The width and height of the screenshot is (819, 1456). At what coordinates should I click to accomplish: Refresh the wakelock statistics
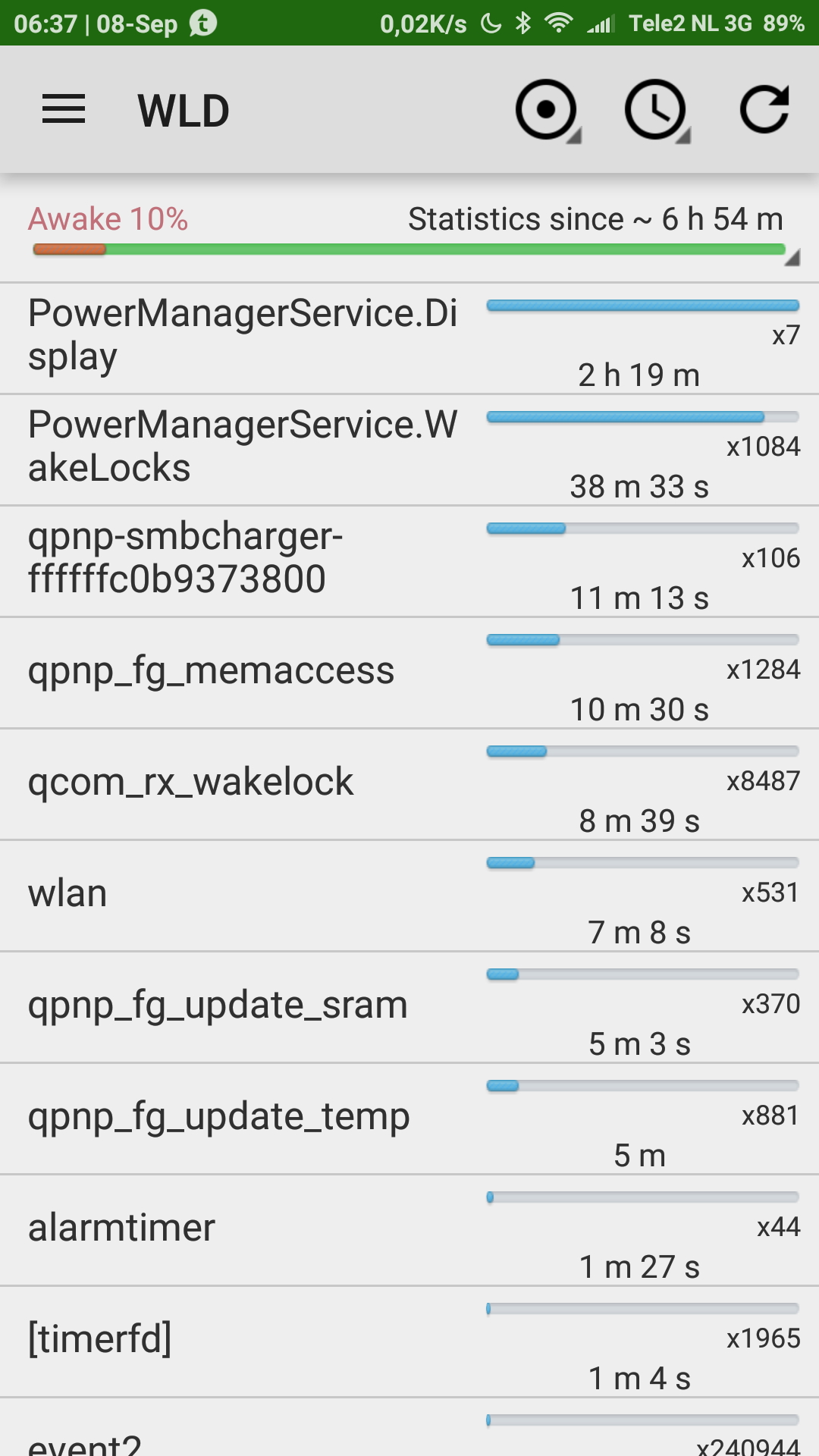pyautogui.click(x=764, y=110)
